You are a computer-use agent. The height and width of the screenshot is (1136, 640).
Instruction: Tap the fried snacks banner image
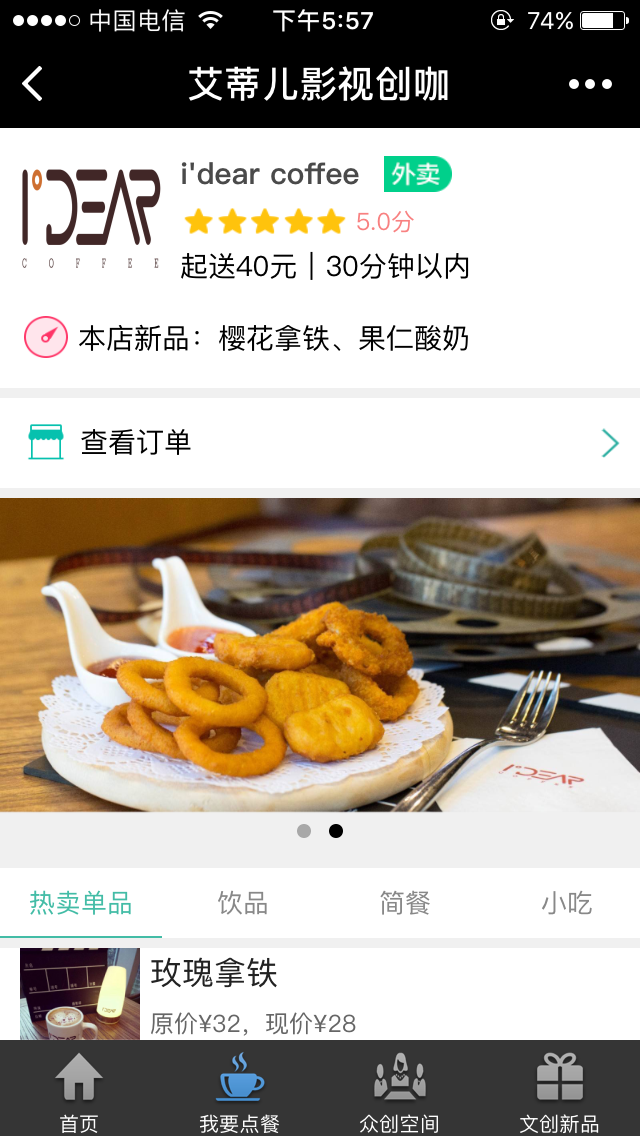[320, 655]
